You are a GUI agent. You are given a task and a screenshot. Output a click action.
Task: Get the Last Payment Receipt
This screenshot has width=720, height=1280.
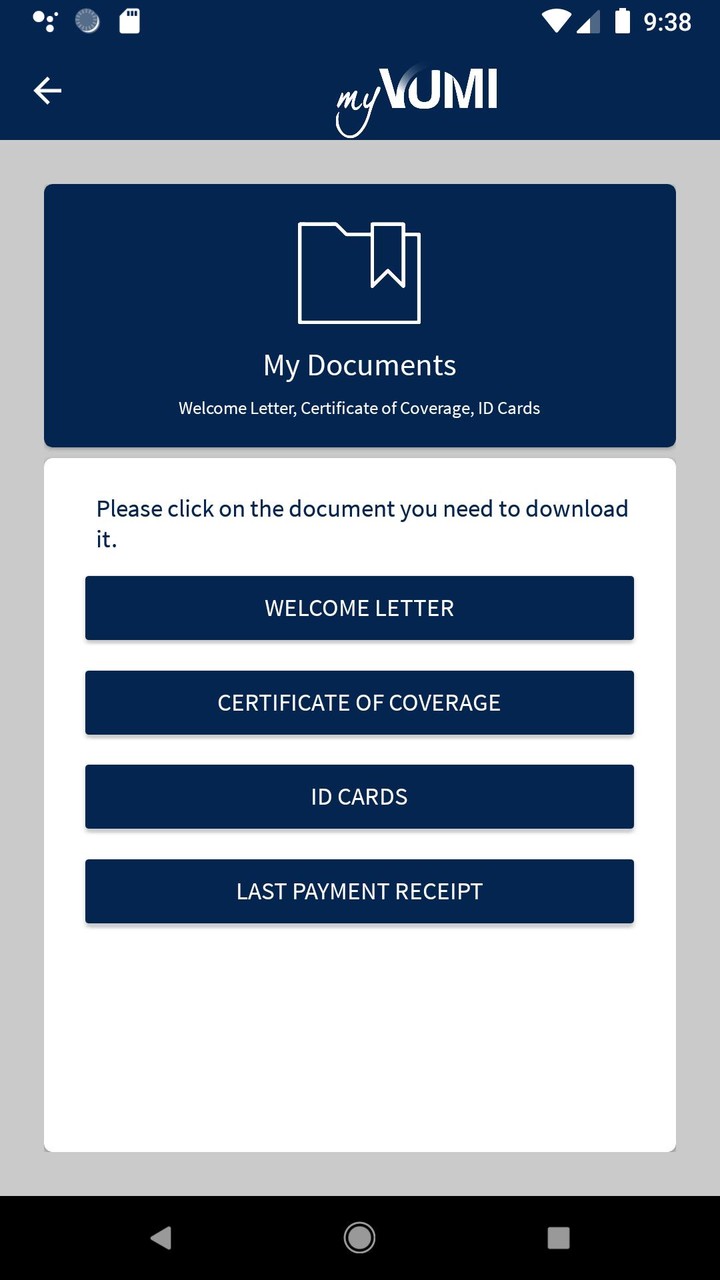(359, 891)
